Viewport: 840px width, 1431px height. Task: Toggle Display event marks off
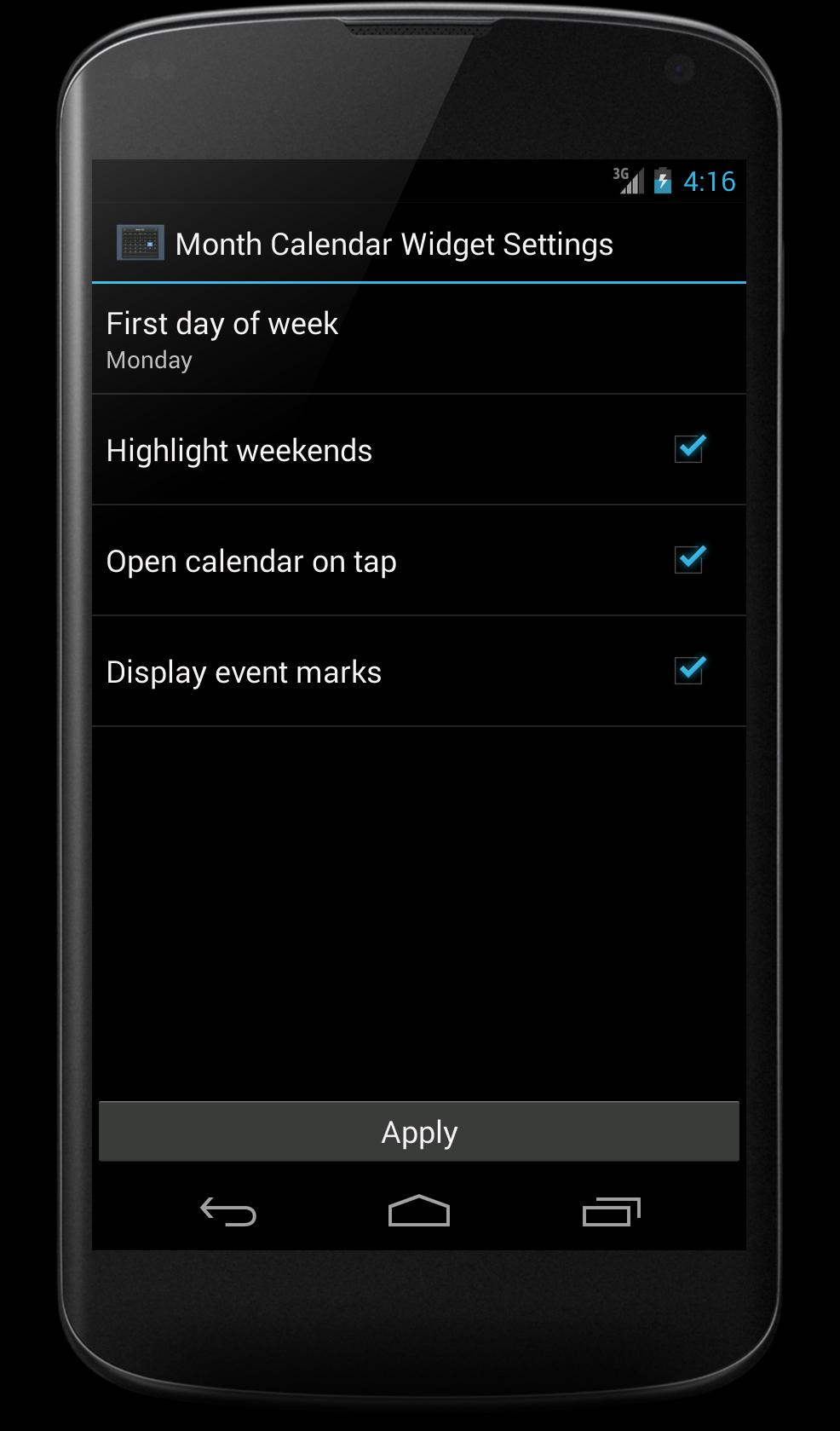tap(690, 671)
